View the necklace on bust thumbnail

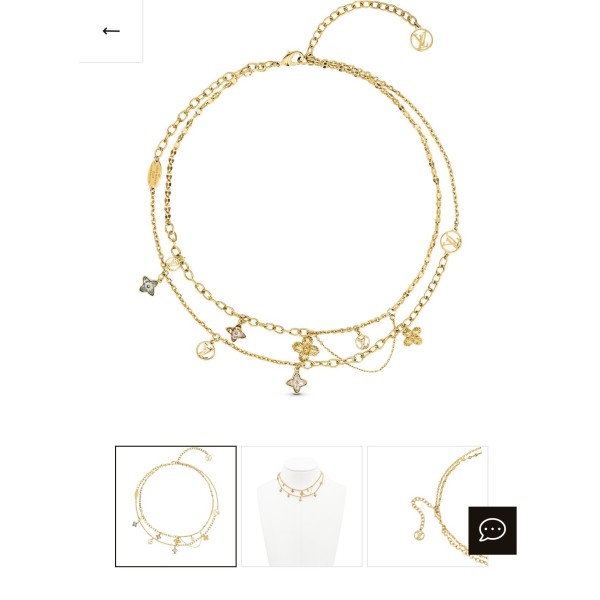pos(302,506)
